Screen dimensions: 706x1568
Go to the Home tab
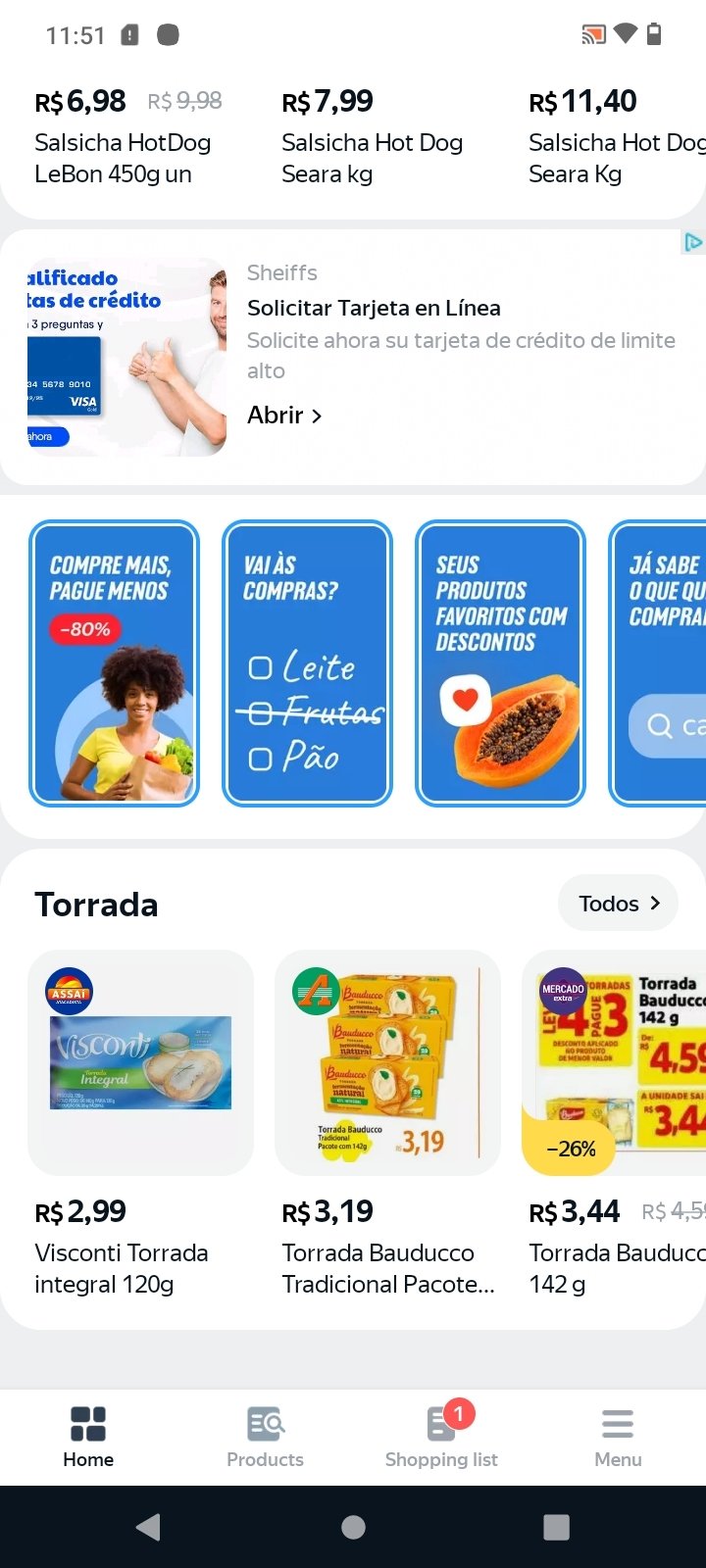88,1437
